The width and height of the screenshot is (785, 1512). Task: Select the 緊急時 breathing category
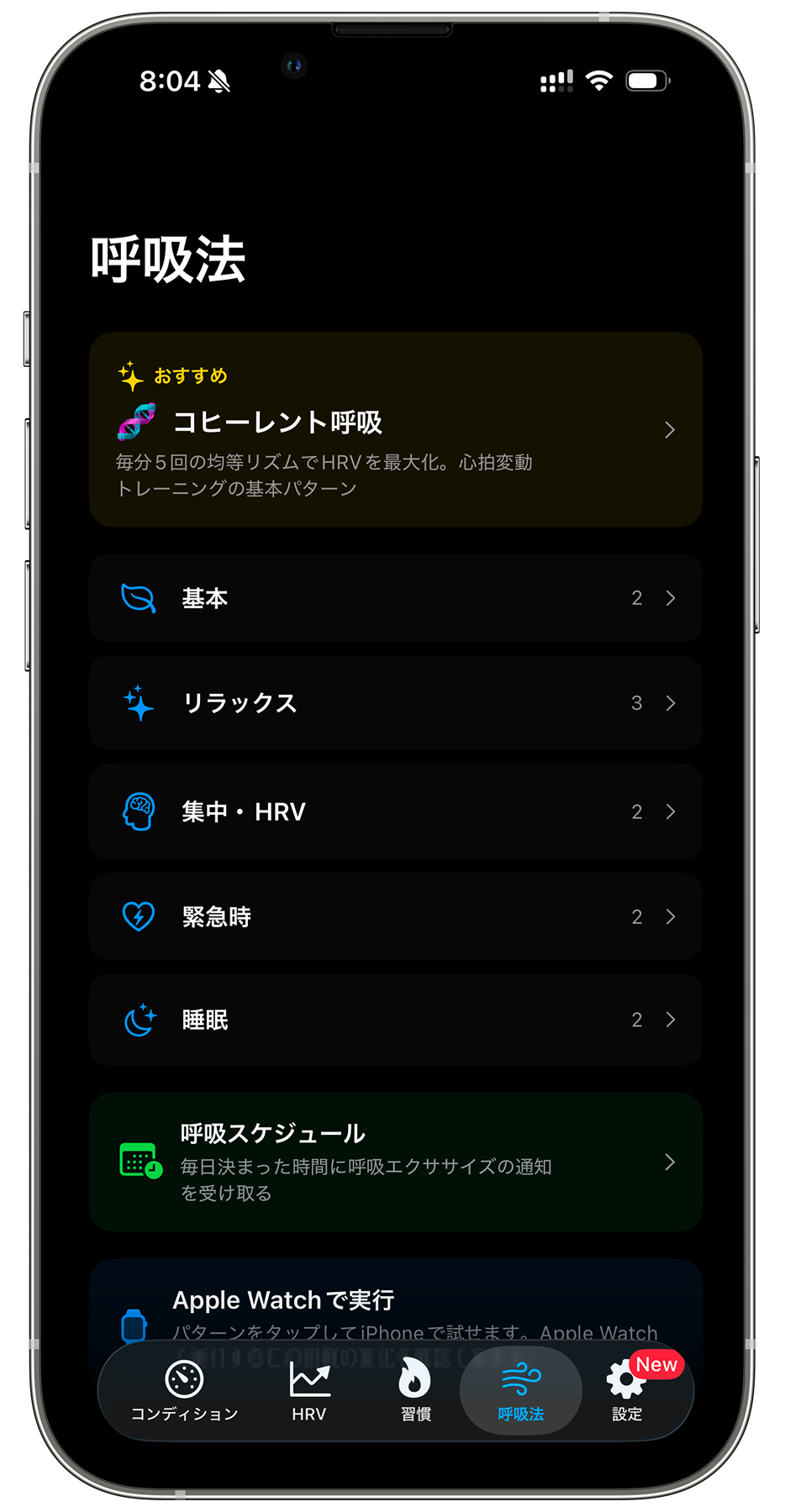(395, 916)
